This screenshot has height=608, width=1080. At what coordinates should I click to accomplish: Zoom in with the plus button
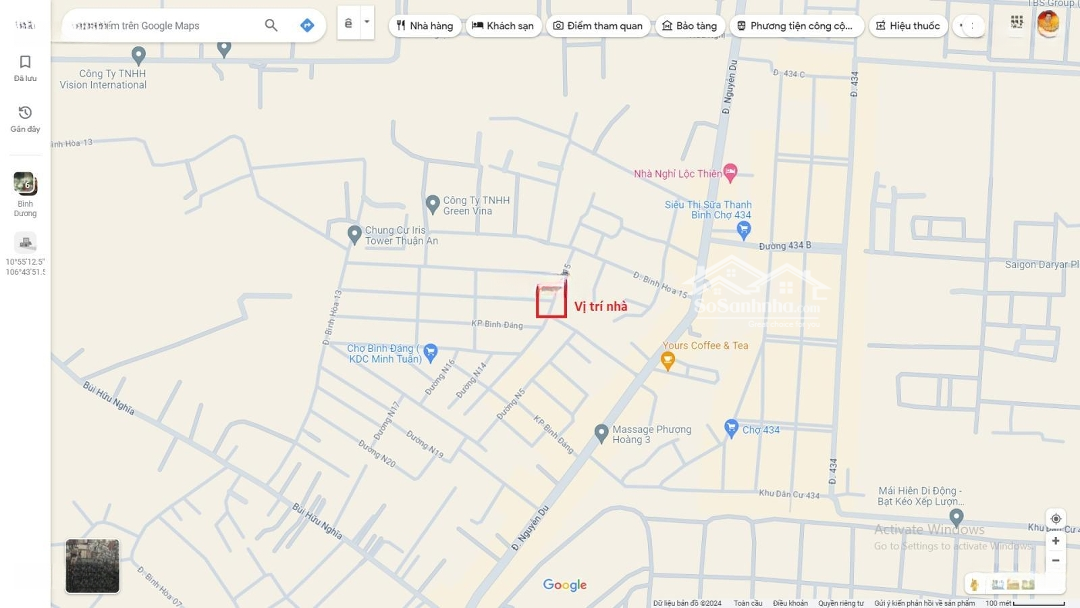point(1055,540)
